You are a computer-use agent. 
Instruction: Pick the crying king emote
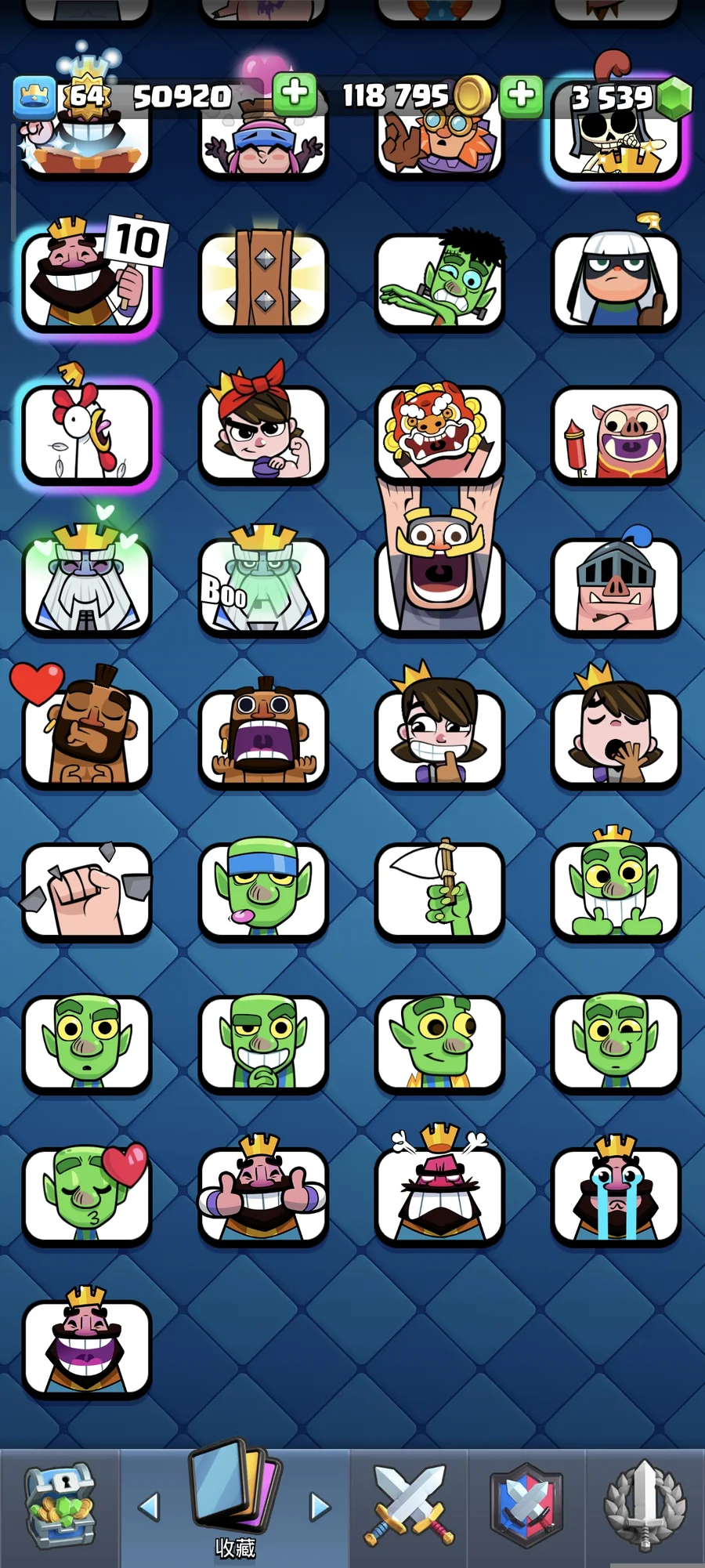tap(616, 1195)
